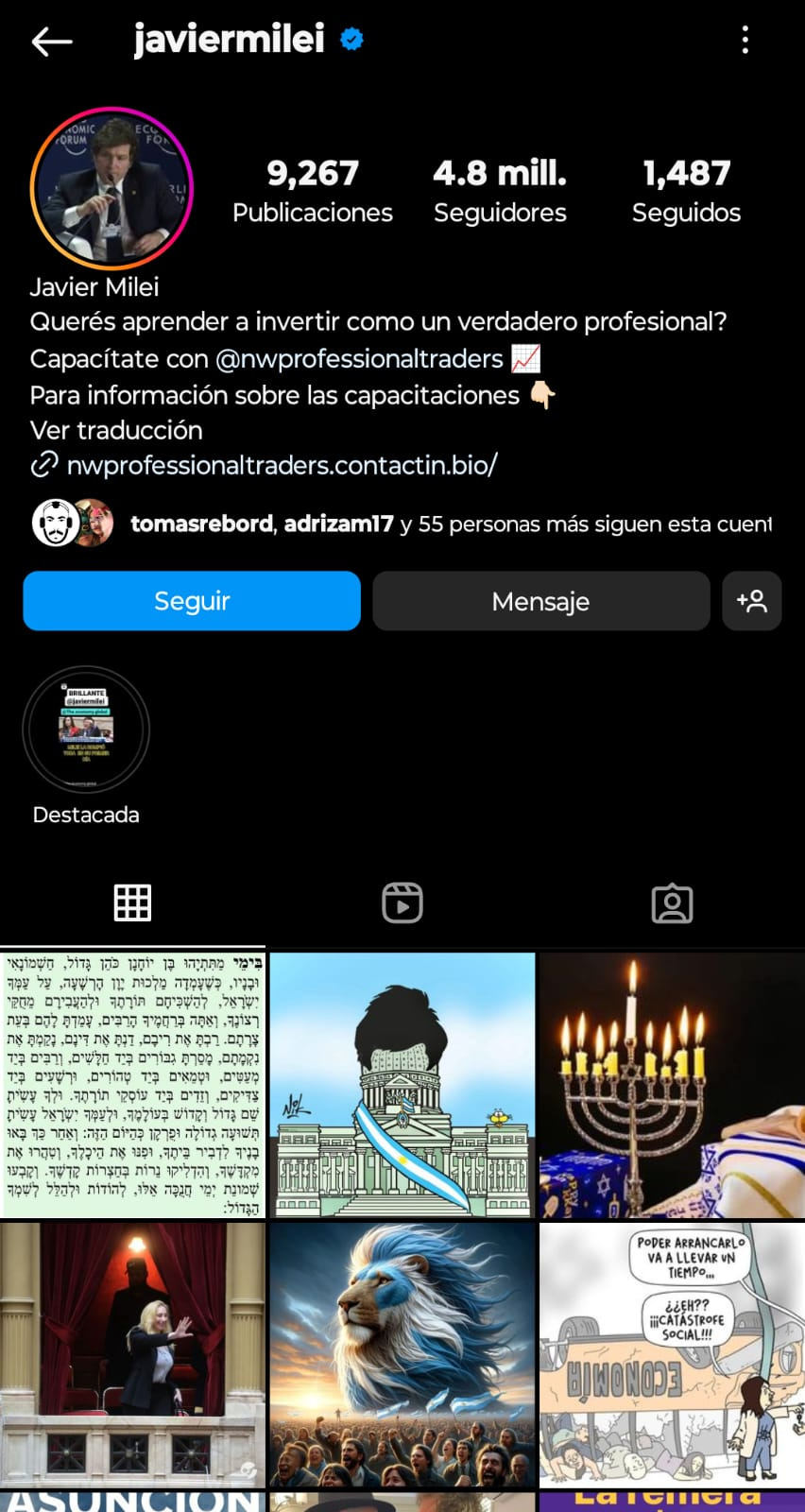805x1512 pixels.
Task: View javiermilei's profile picture story
Action: 111,188
